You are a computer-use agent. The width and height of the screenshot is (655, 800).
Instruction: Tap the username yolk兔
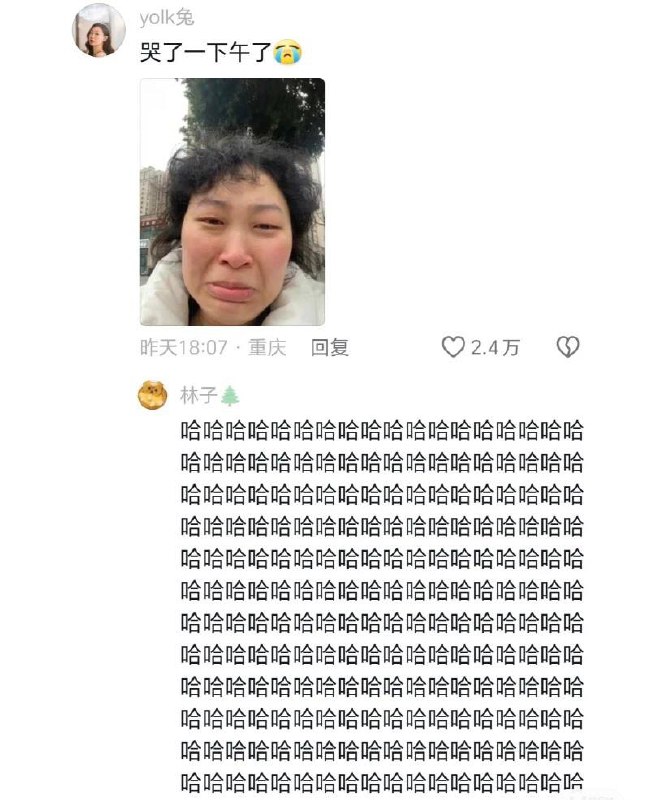click(166, 17)
